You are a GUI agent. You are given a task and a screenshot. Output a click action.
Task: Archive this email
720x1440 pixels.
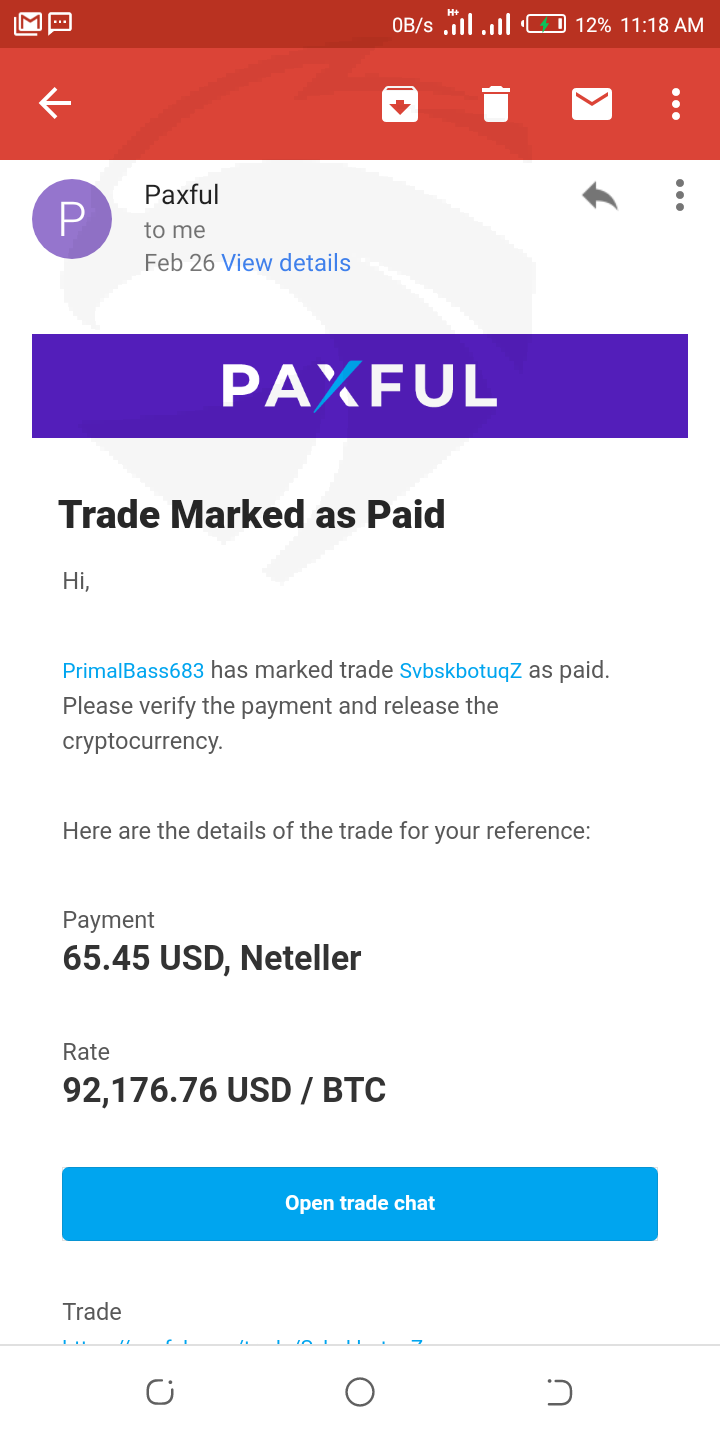click(400, 104)
